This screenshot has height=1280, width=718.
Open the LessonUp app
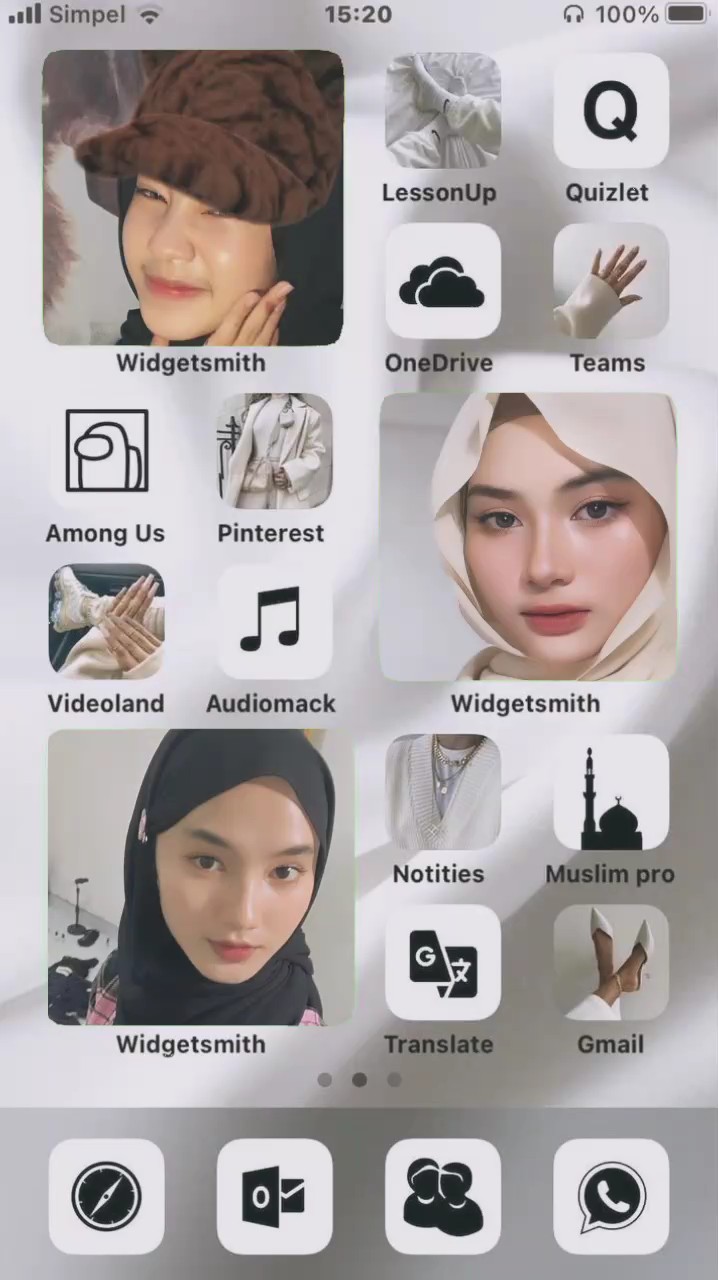click(442, 111)
